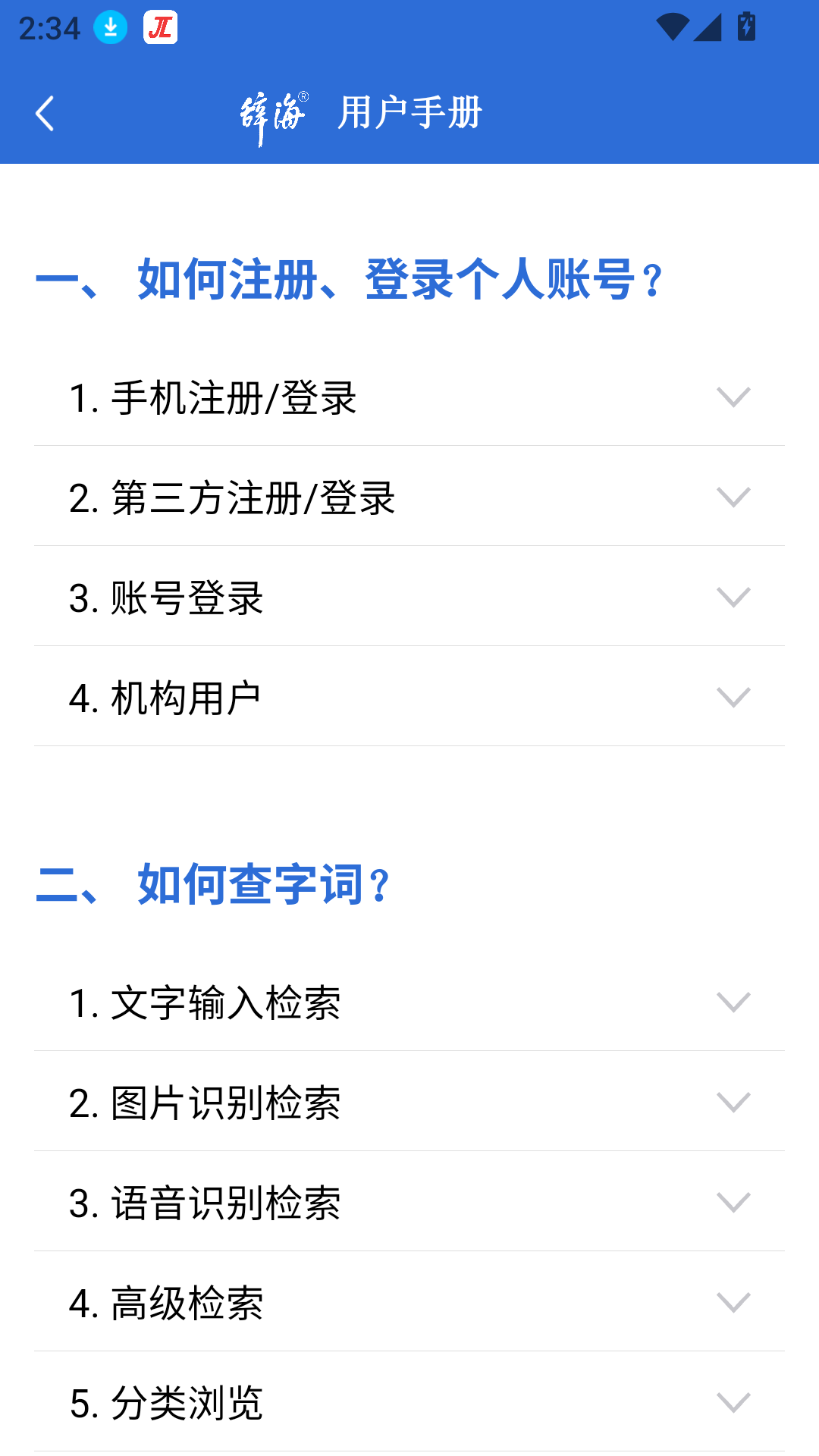Open the 账号登录 help item
The height and width of the screenshot is (1456, 819).
click(x=409, y=598)
